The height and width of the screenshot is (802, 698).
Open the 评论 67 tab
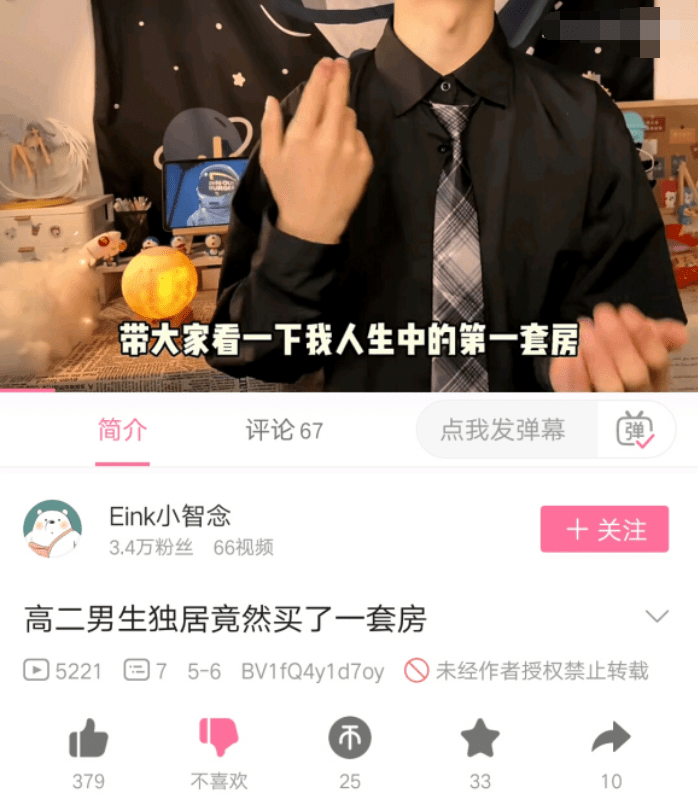tap(284, 431)
